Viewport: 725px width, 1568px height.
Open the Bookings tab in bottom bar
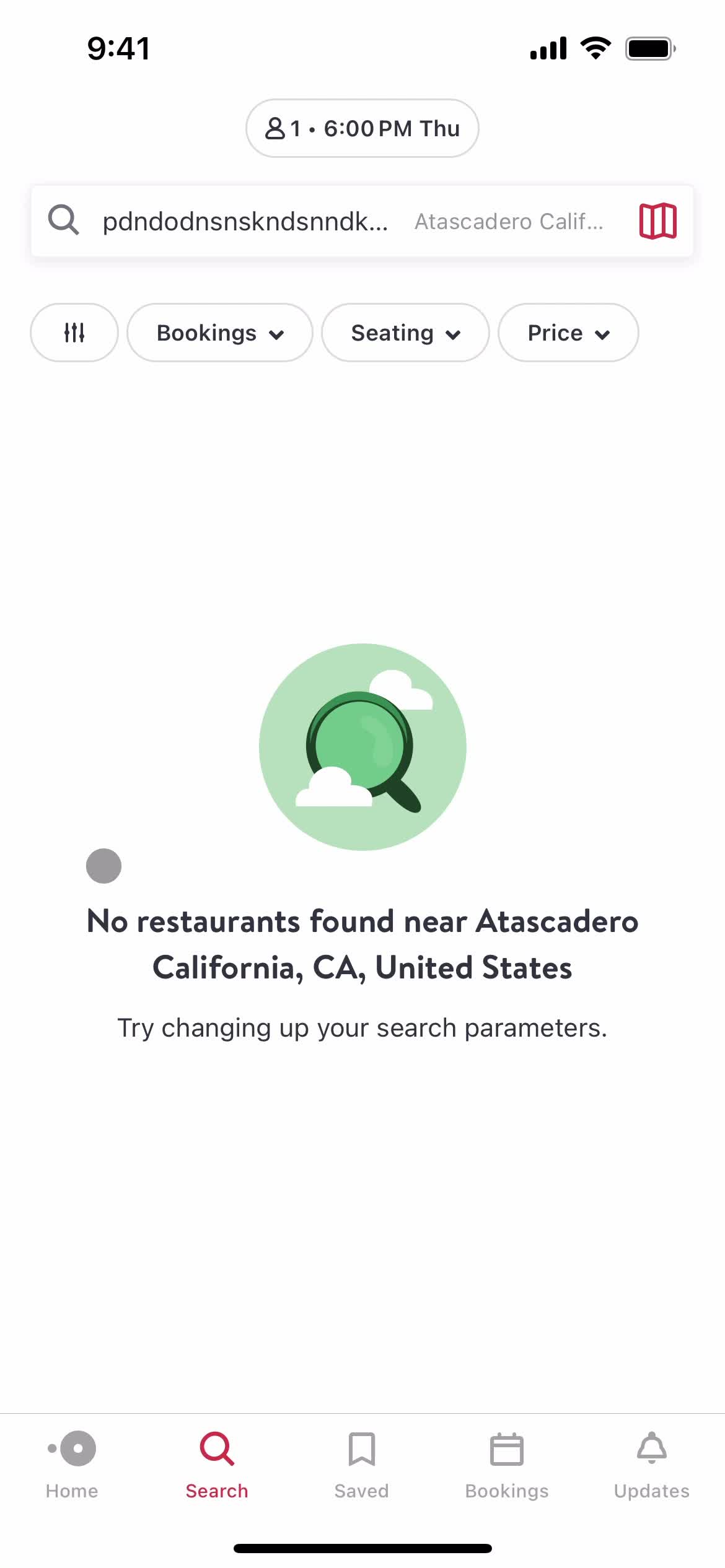507,1464
